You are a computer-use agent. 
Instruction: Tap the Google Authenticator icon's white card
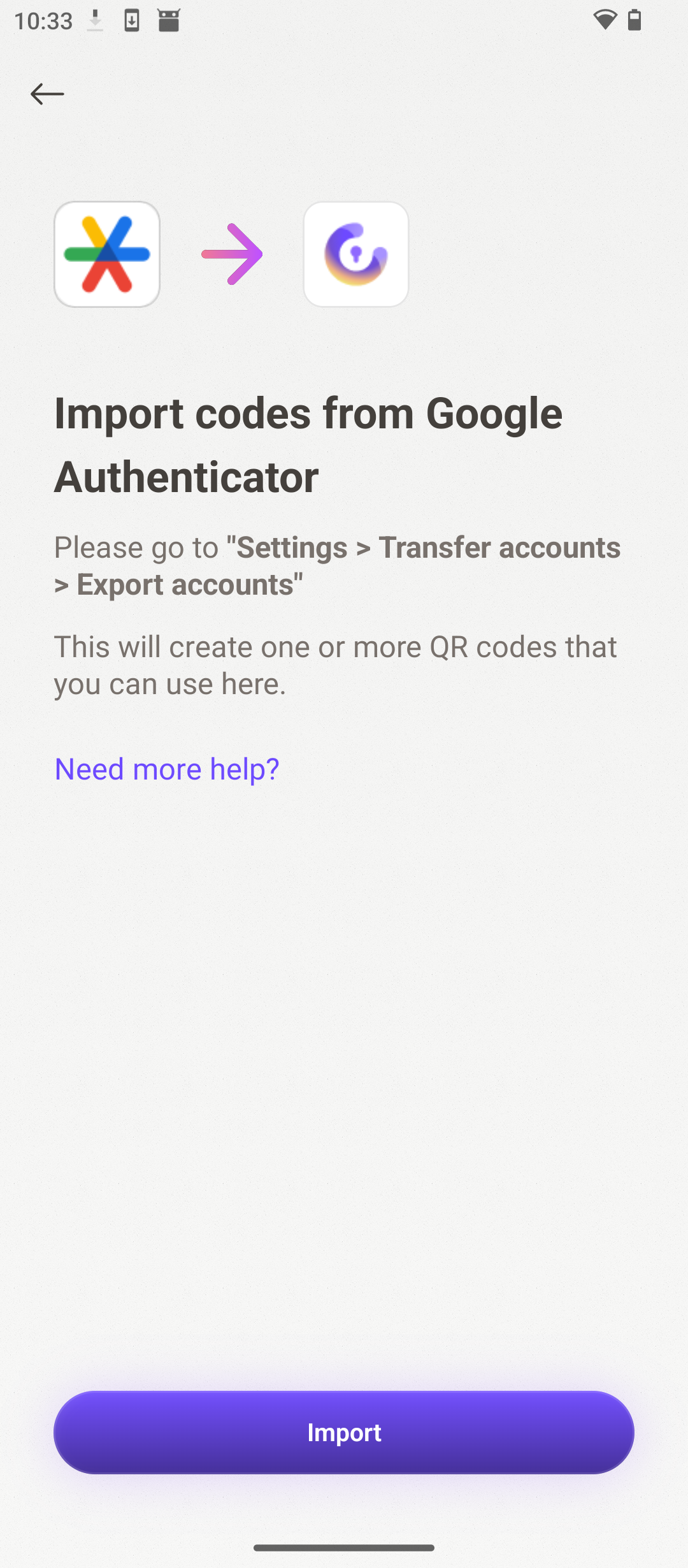[x=106, y=254]
